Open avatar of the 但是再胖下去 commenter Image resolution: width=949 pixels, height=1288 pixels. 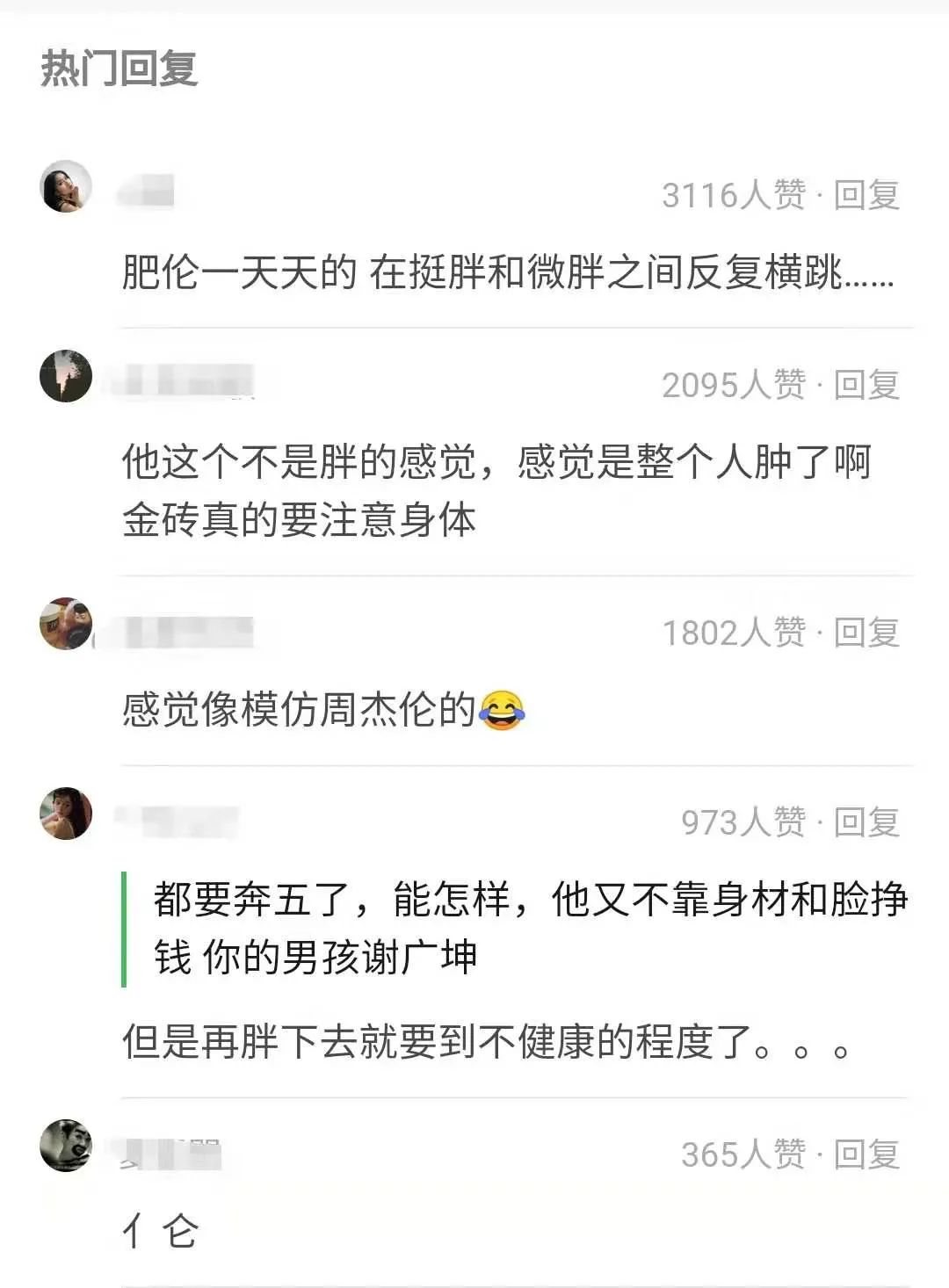[66, 814]
